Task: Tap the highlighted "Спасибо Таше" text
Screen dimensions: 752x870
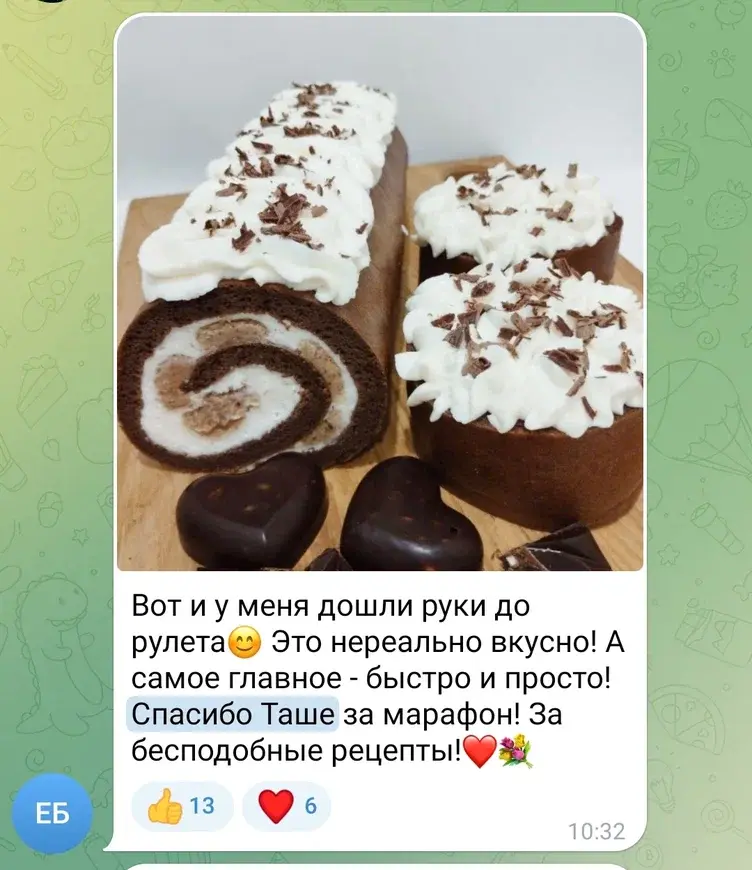Action: click(234, 715)
